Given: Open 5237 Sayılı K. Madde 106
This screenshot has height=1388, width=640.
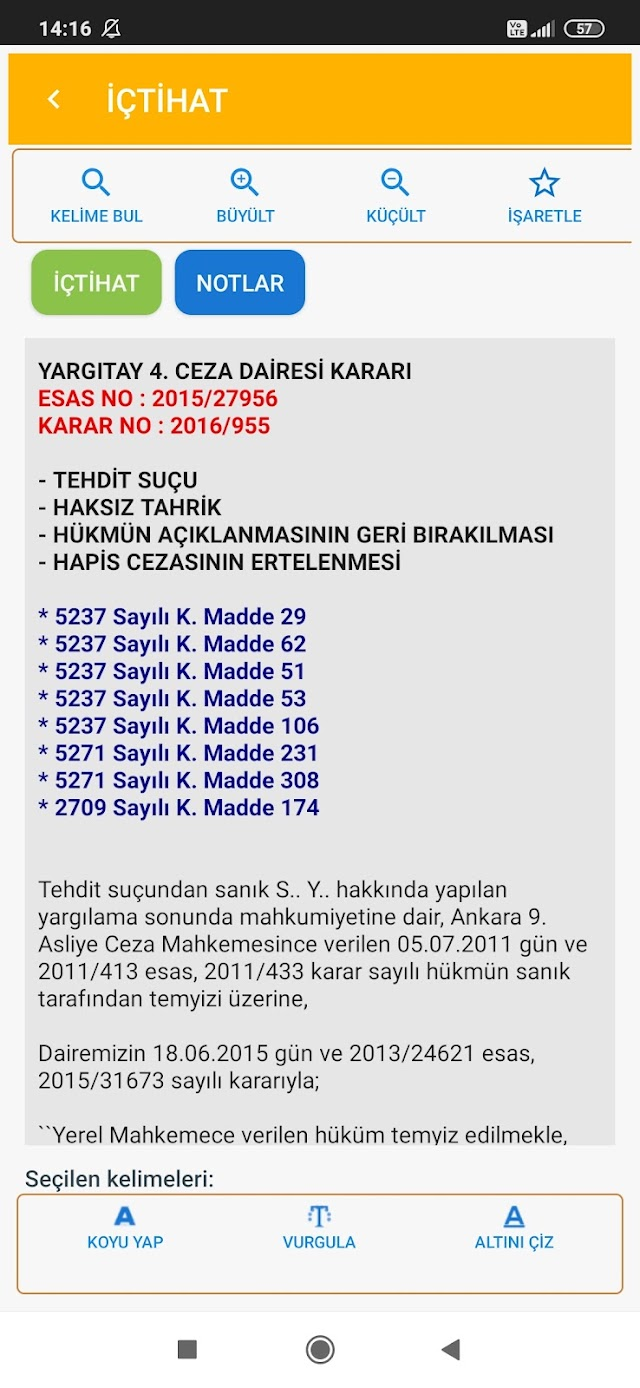Looking at the screenshot, I should tap(179, 726).
